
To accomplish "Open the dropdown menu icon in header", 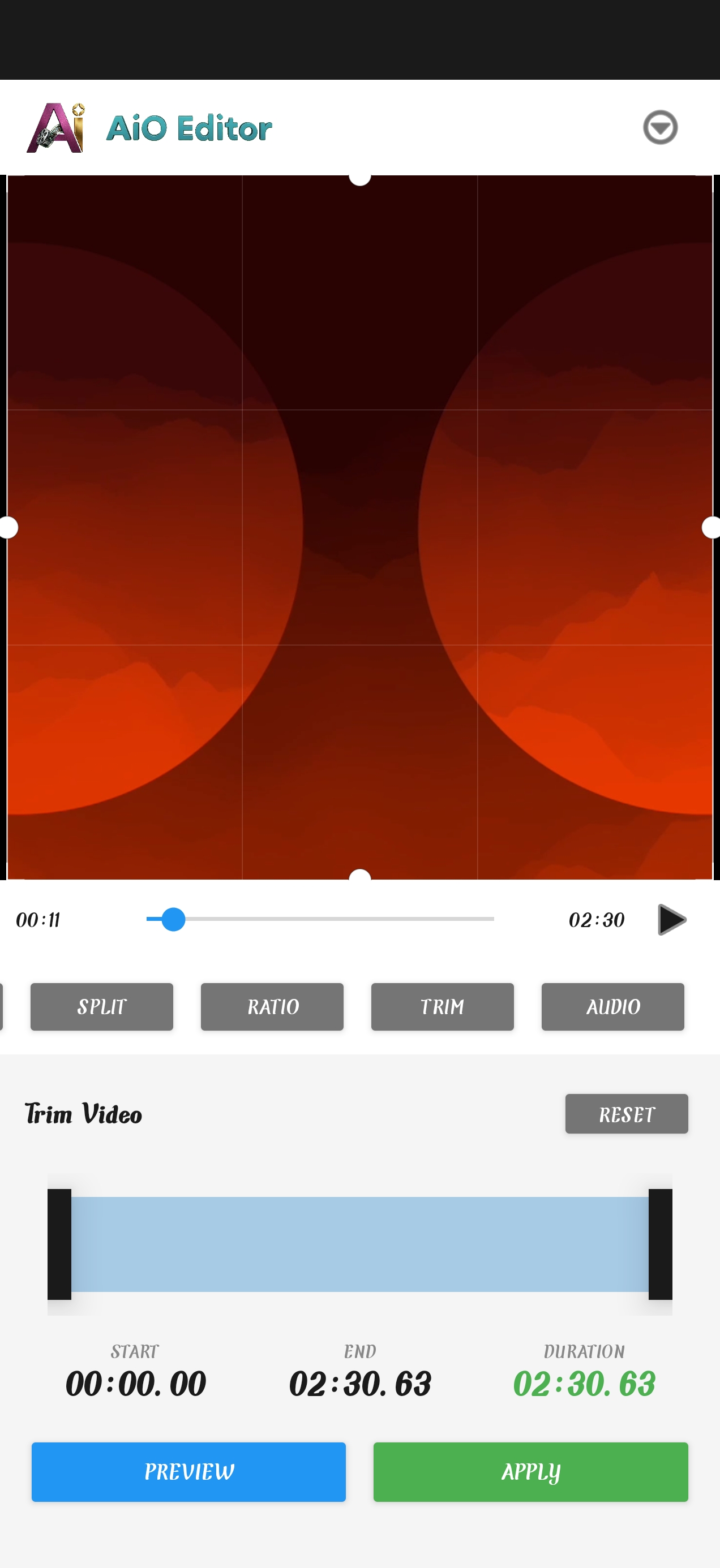I will pyautogui.click(x=661, y=127).
